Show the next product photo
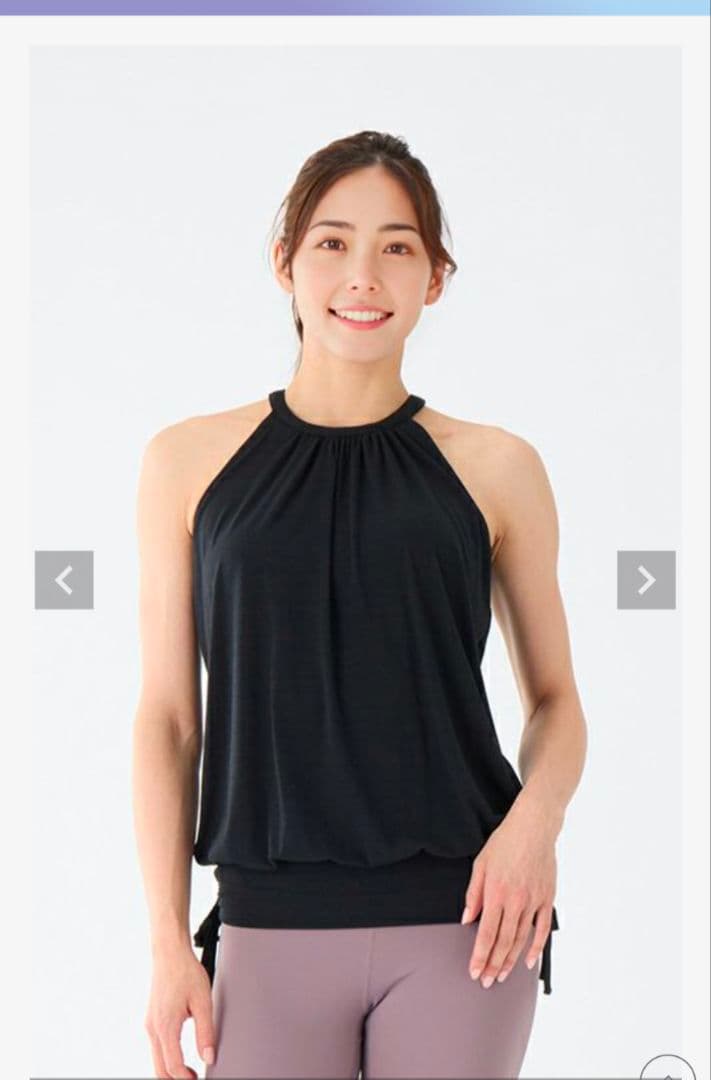This screenshot has width=711, height=1080. pos(646,580)
